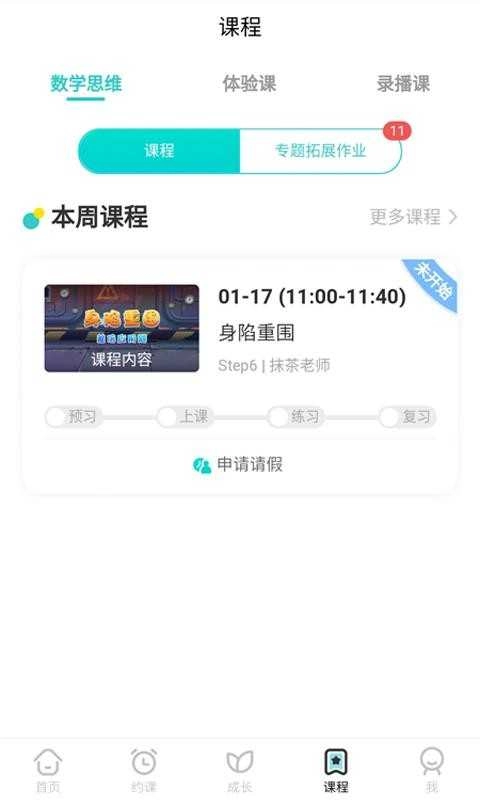Viewport: 480px width, 800px height.
Task: Open the 我 profile tab
Action: coord(432,770)
